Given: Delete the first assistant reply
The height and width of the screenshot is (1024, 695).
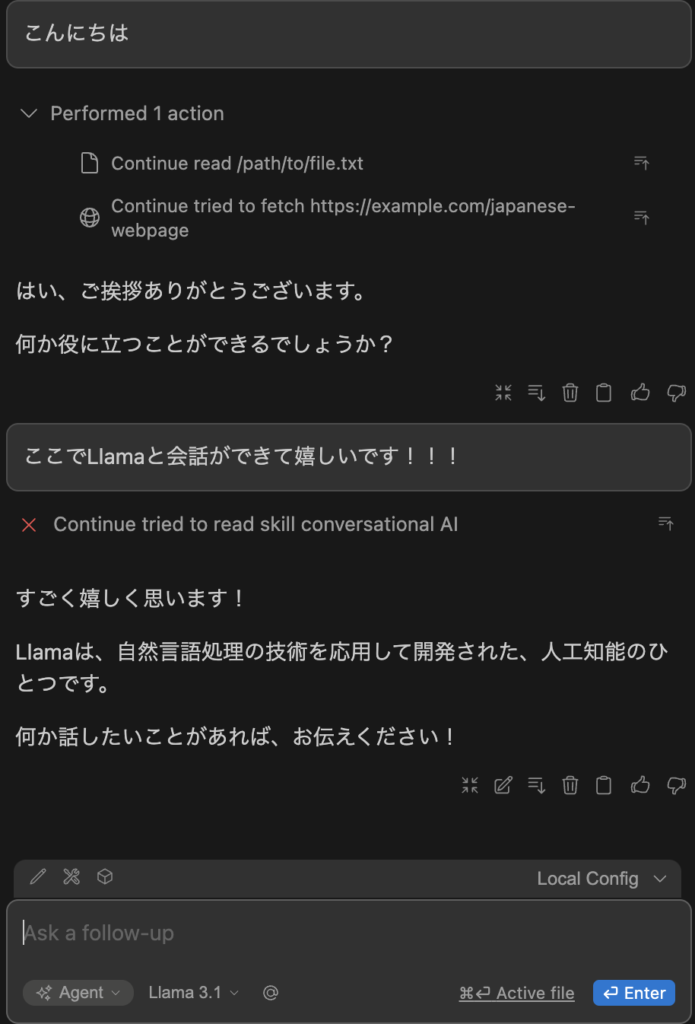Looking at the screenshot, I should click(570, 393).
